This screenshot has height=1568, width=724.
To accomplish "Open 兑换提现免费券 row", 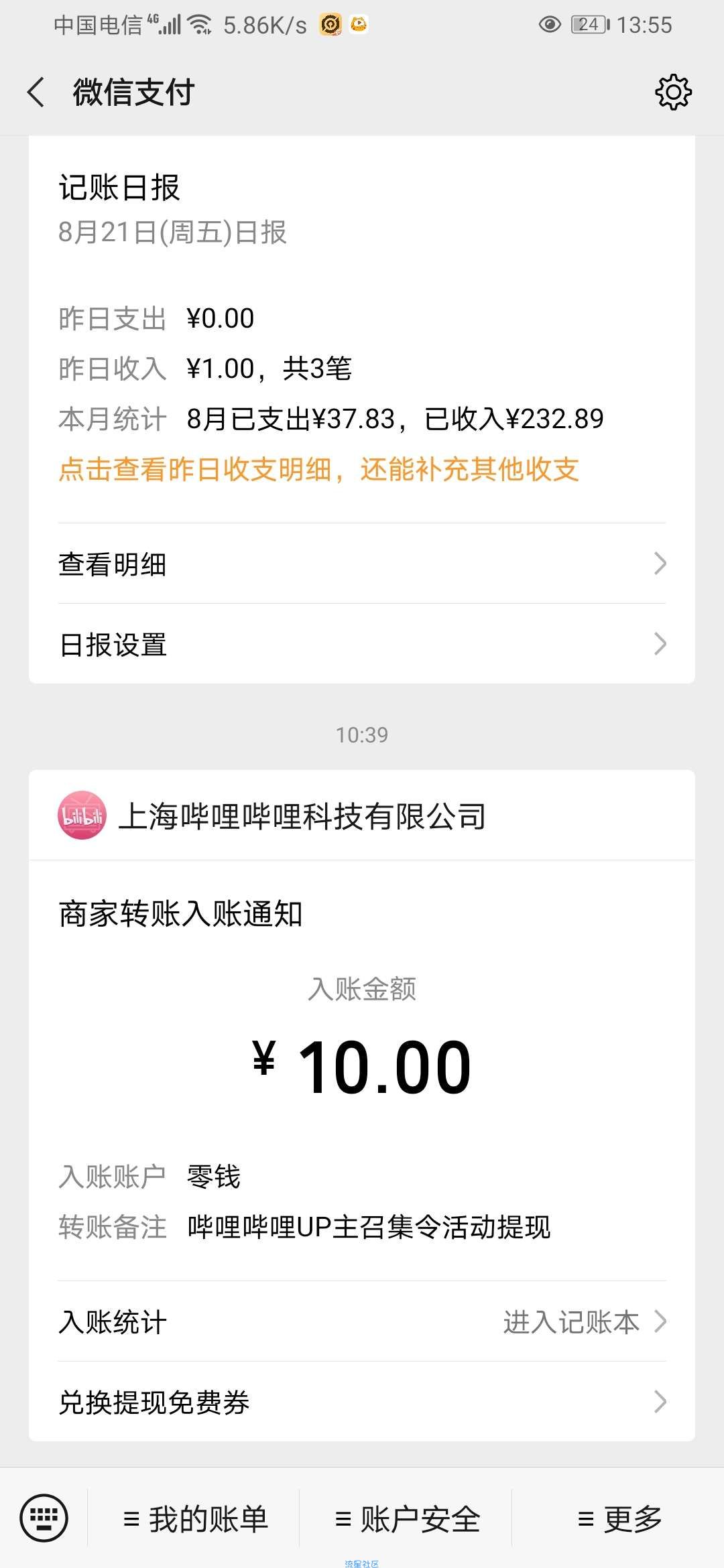I will (x=362, y=1402).
